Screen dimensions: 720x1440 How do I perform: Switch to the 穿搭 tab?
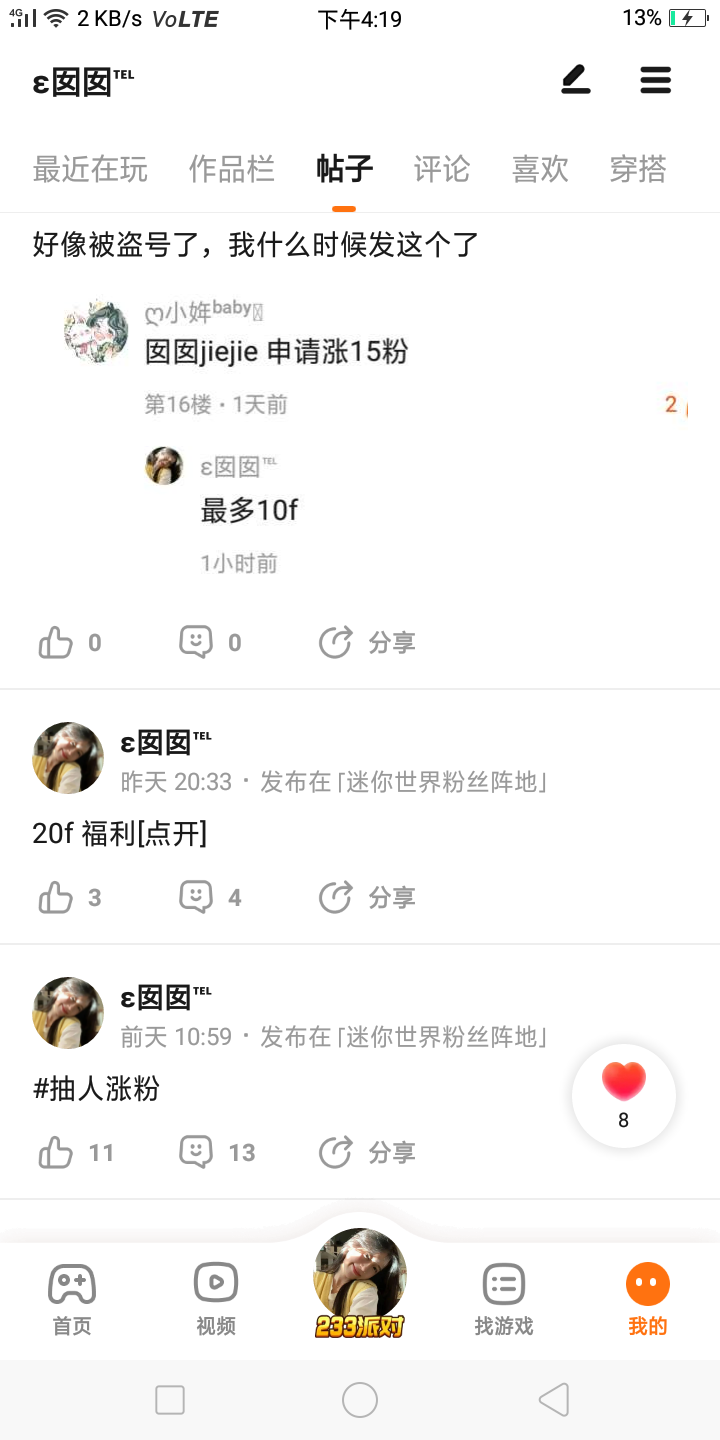[x=638, y=169]
